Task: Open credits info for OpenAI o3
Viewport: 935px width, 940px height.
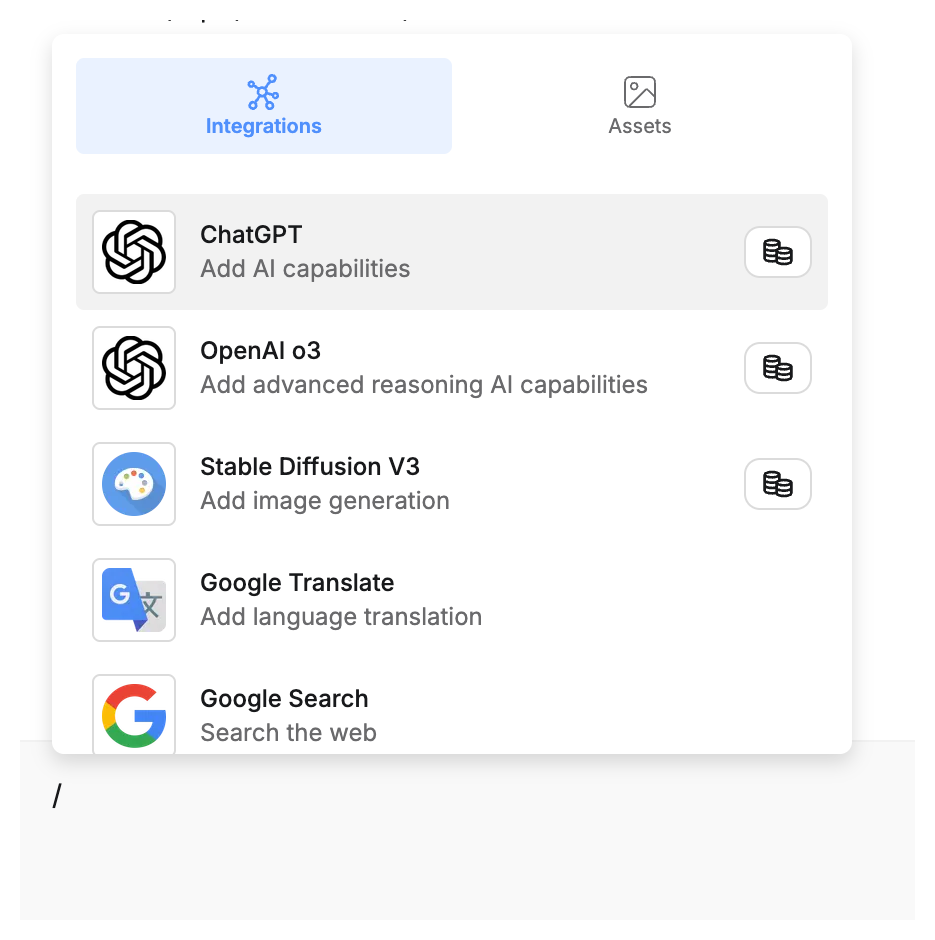Action: [x=777, y=368]
